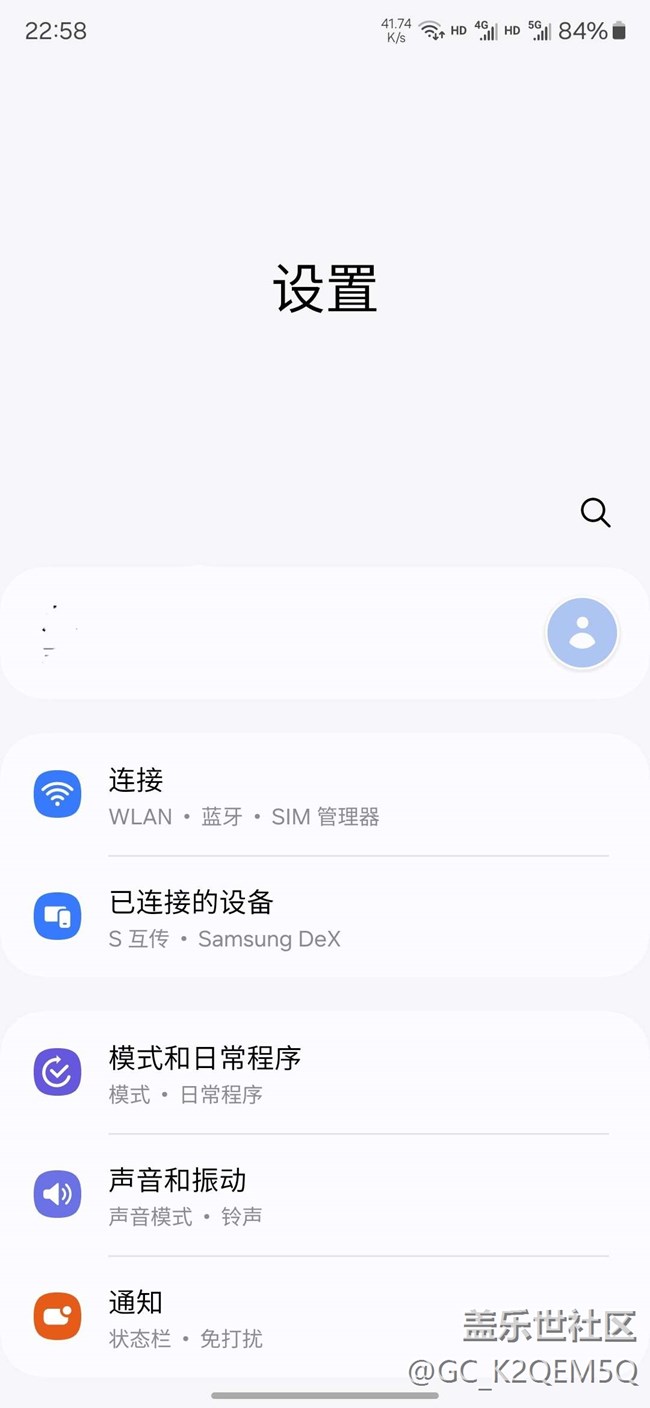650x1408 pixels.
Task: Open 已连接的设备 settings
Action: coord(325,917)
